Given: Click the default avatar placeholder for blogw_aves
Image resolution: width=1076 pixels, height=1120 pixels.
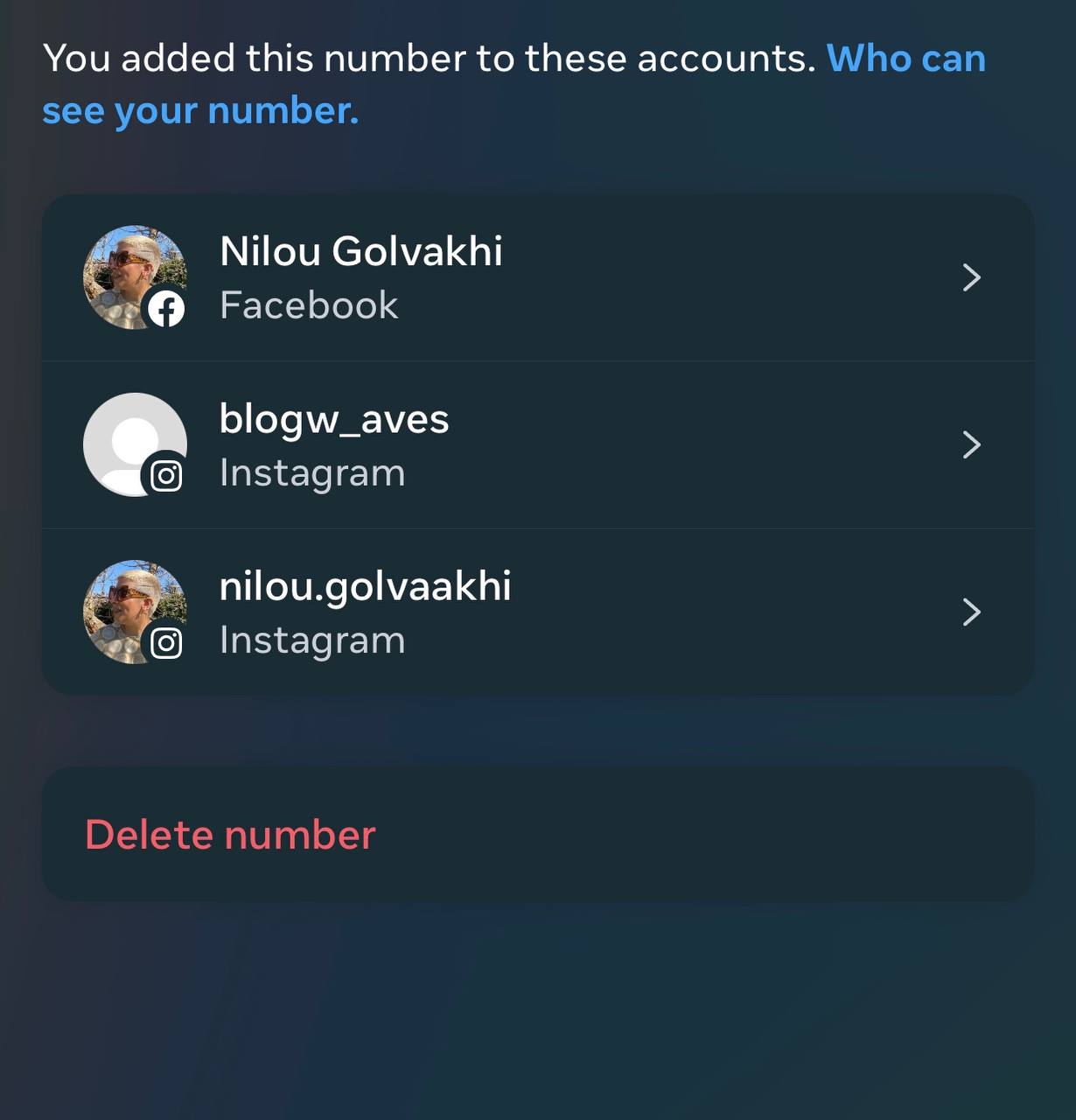Looking at the screenshot, I should click(x=135, y=444).
